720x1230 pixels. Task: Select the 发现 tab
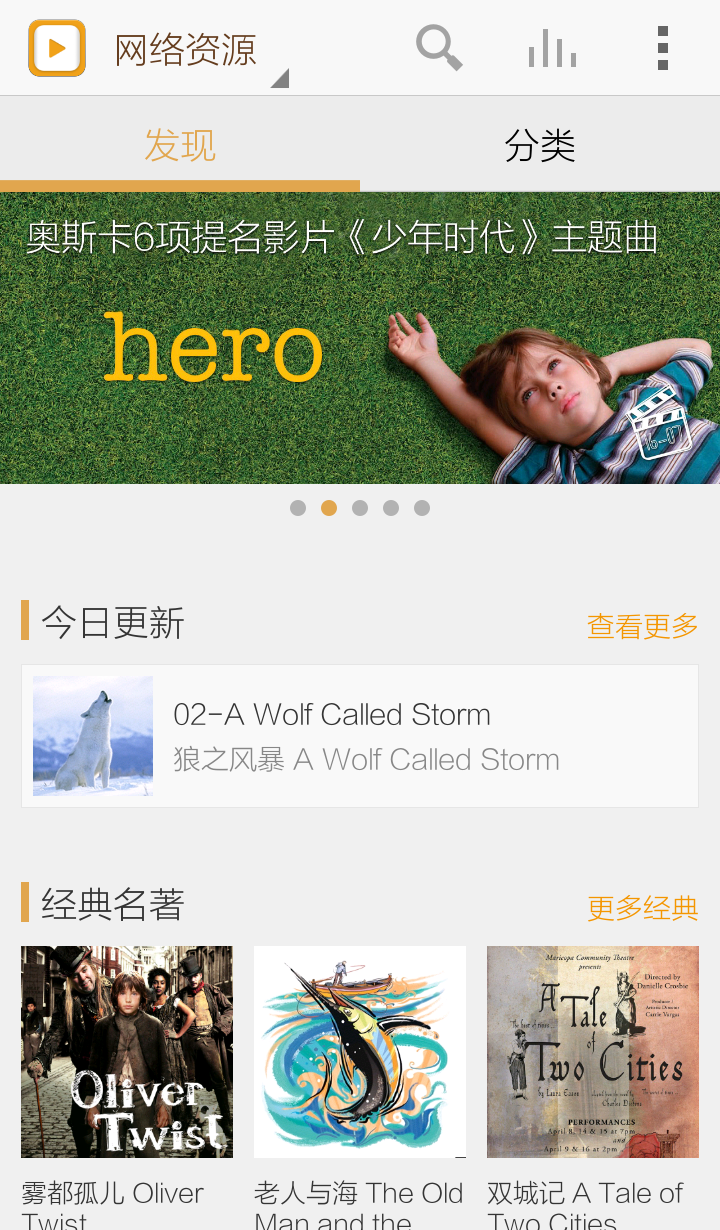tap(180, 146)
